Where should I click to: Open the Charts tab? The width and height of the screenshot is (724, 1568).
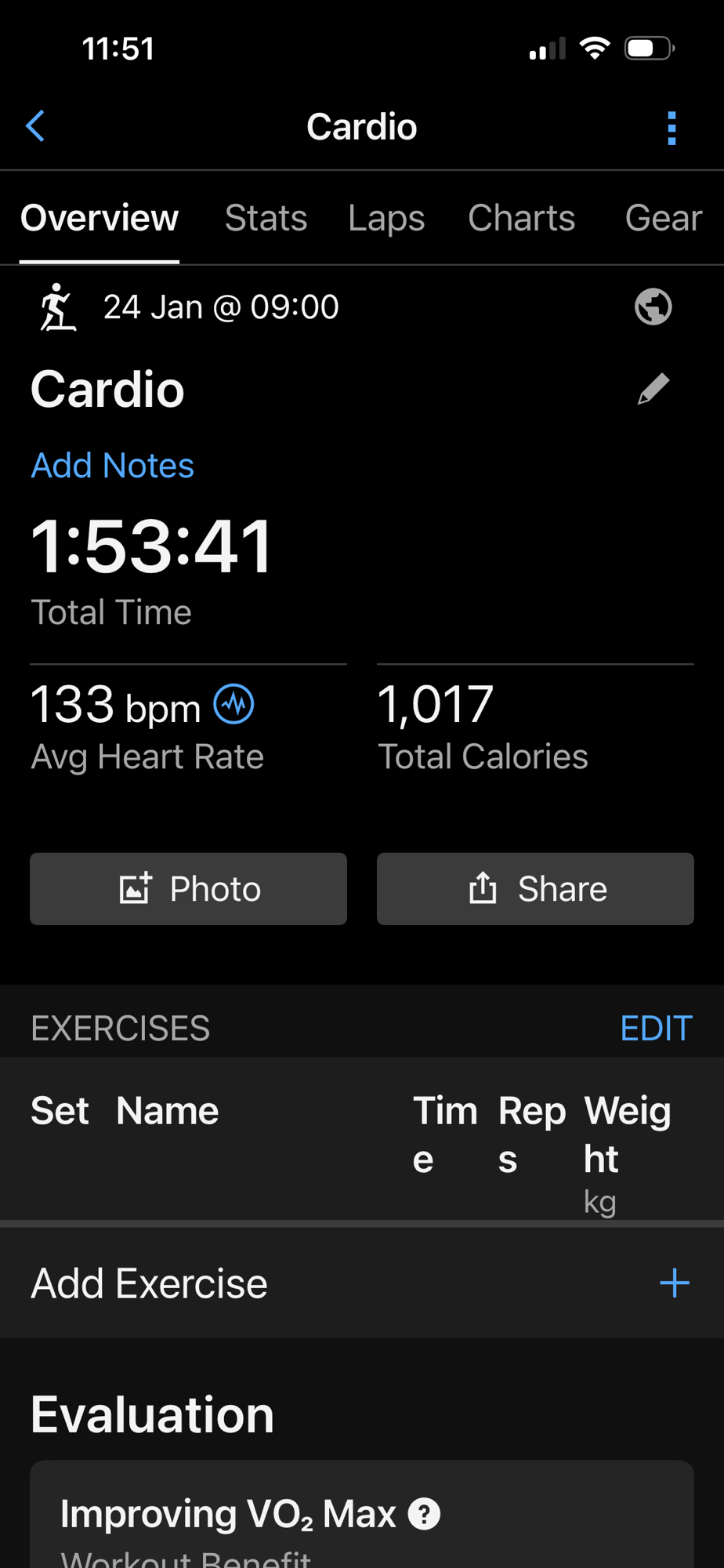(x=521, y=218)
